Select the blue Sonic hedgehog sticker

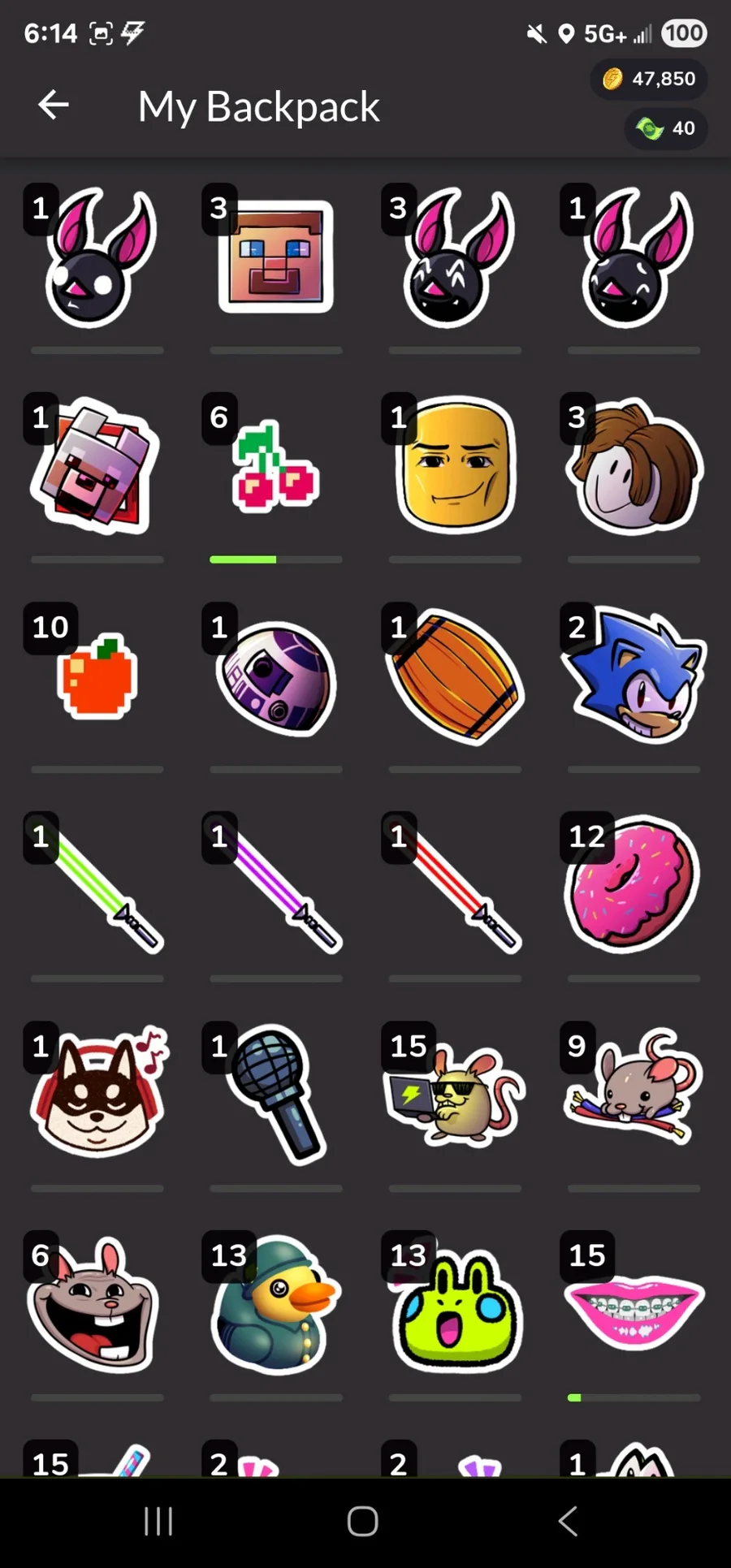point(634,676)
